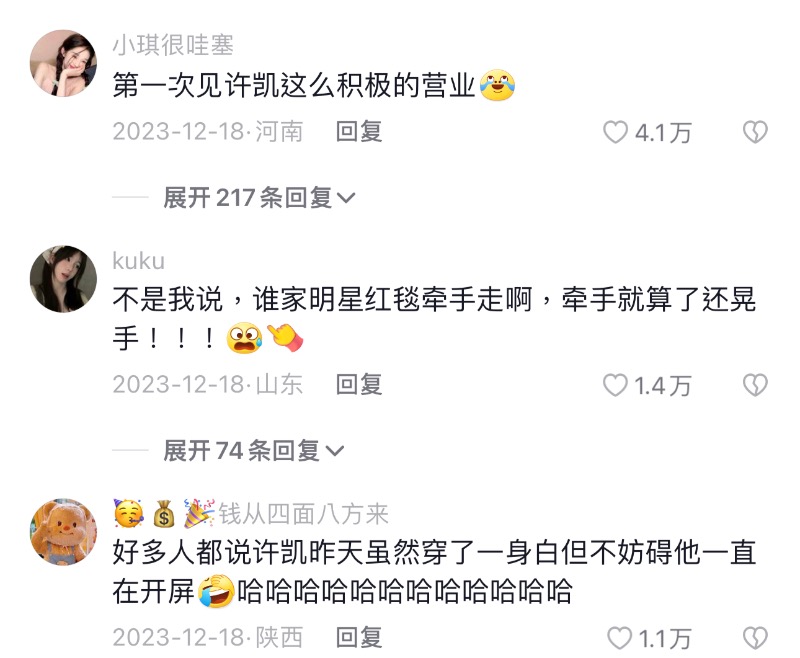800x658 pixels.
Task: Open 钱从四面八方来's profile avatar
Action: tap(64, 532)
